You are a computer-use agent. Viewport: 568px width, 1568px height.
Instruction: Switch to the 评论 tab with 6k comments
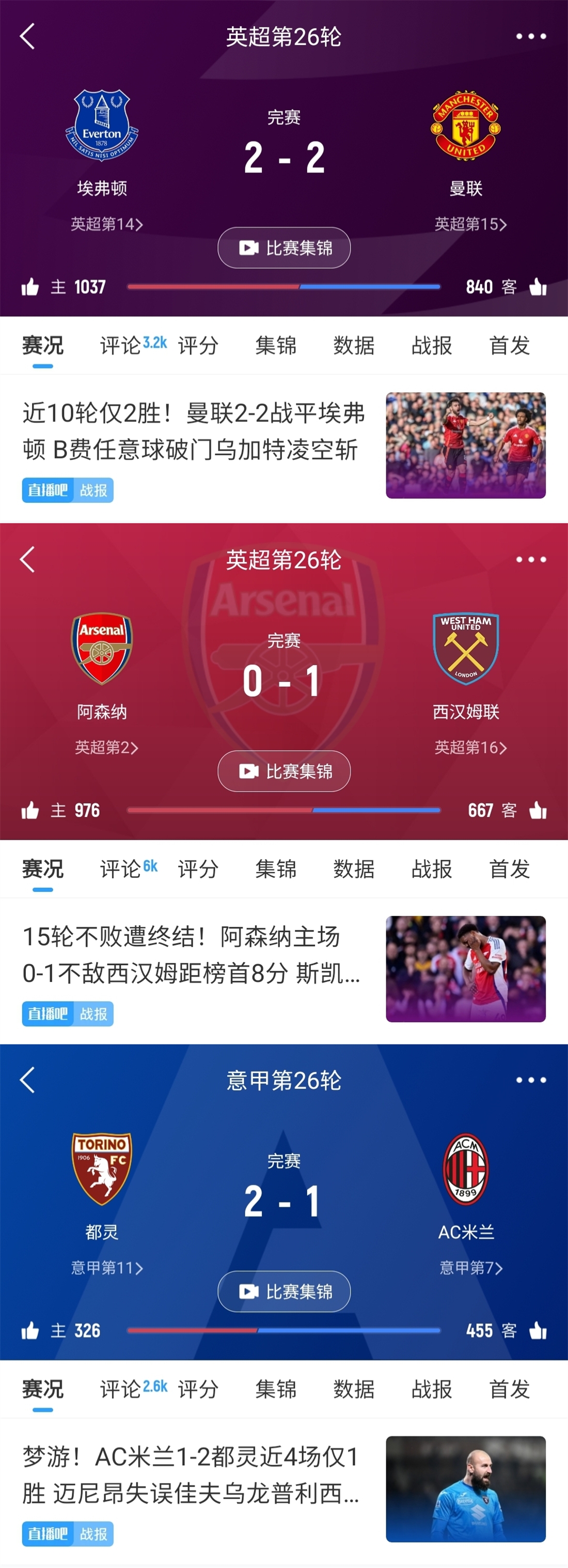125,869
